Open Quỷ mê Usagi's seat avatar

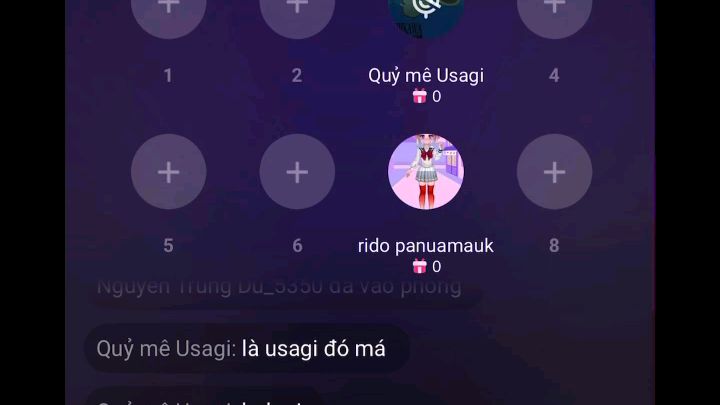(x=426, y=14)
